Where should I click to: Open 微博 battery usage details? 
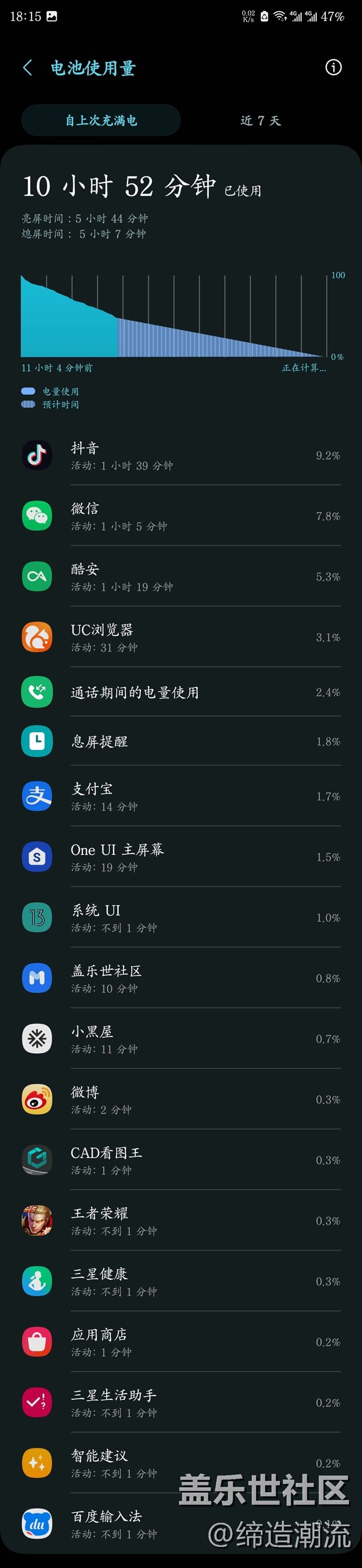(x=181, y=1099)
